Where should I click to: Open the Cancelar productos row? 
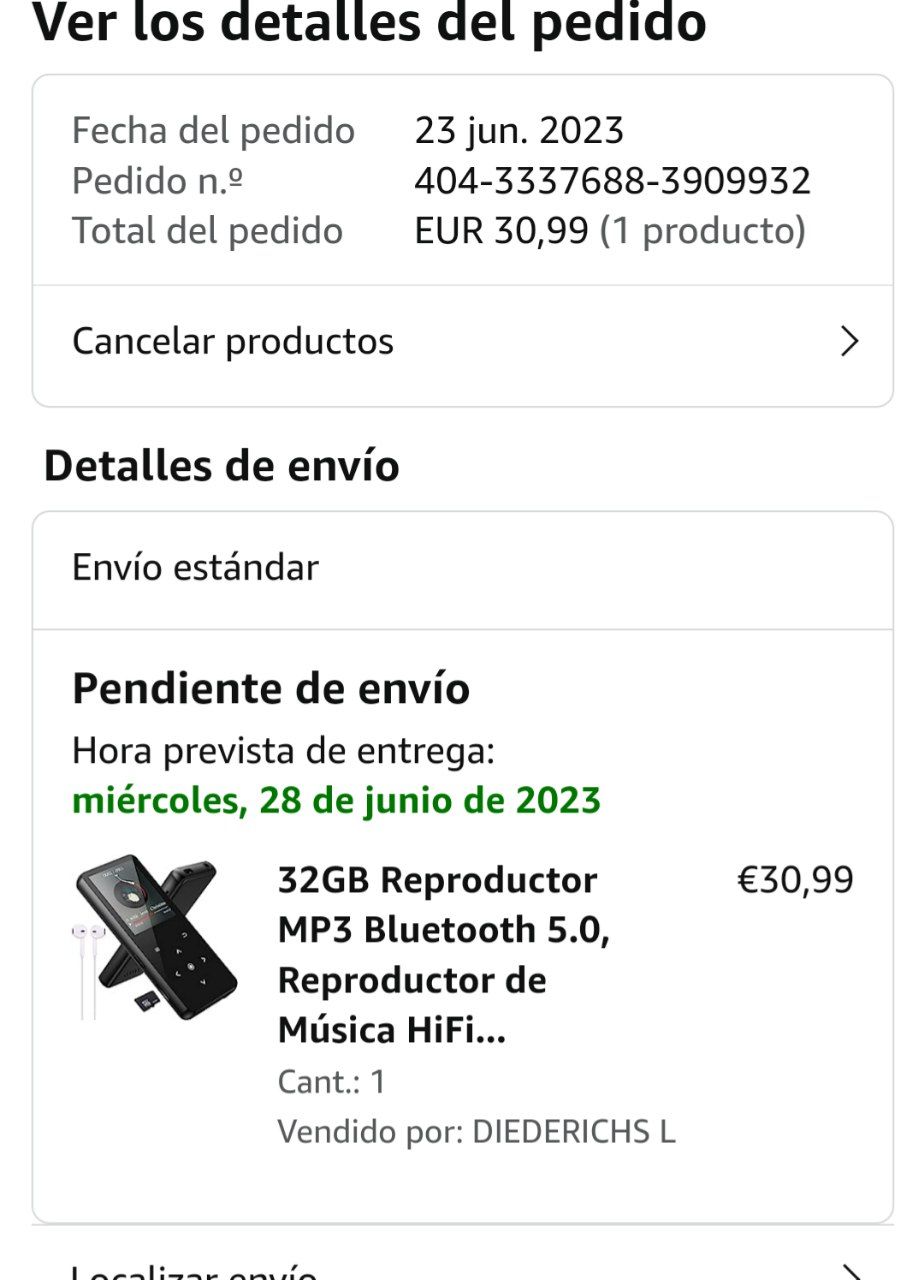click(462, 342)
